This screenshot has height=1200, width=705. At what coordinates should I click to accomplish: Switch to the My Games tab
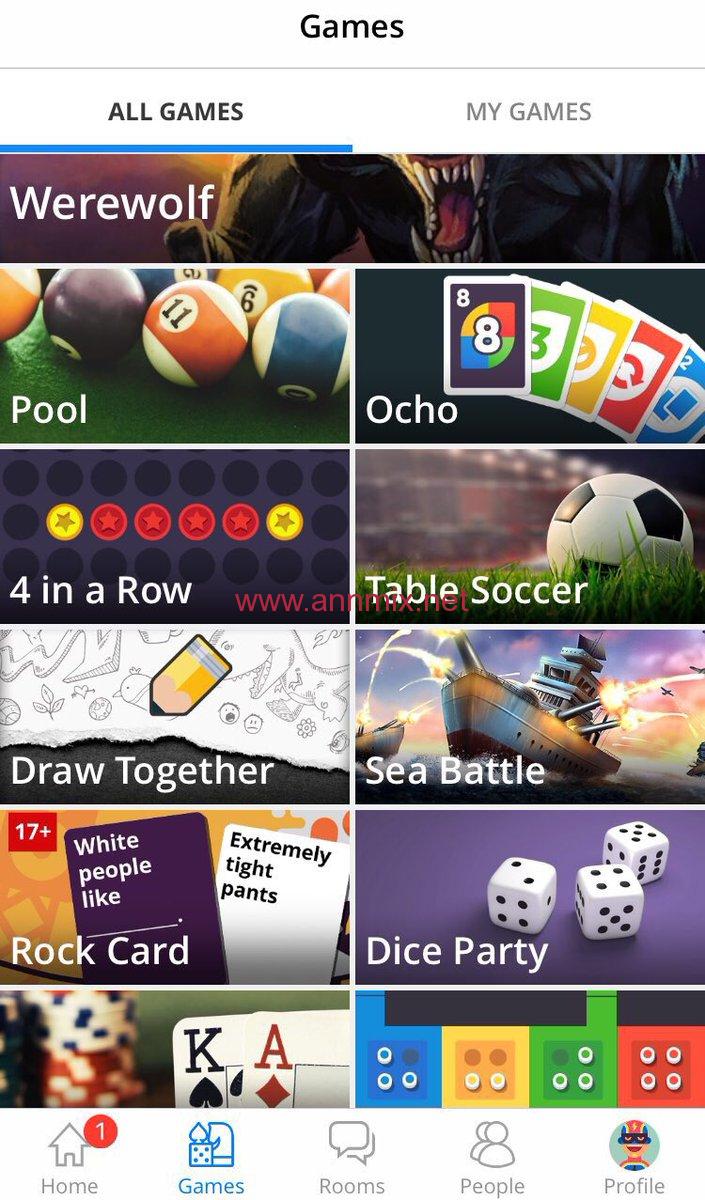tap(528, 111)
